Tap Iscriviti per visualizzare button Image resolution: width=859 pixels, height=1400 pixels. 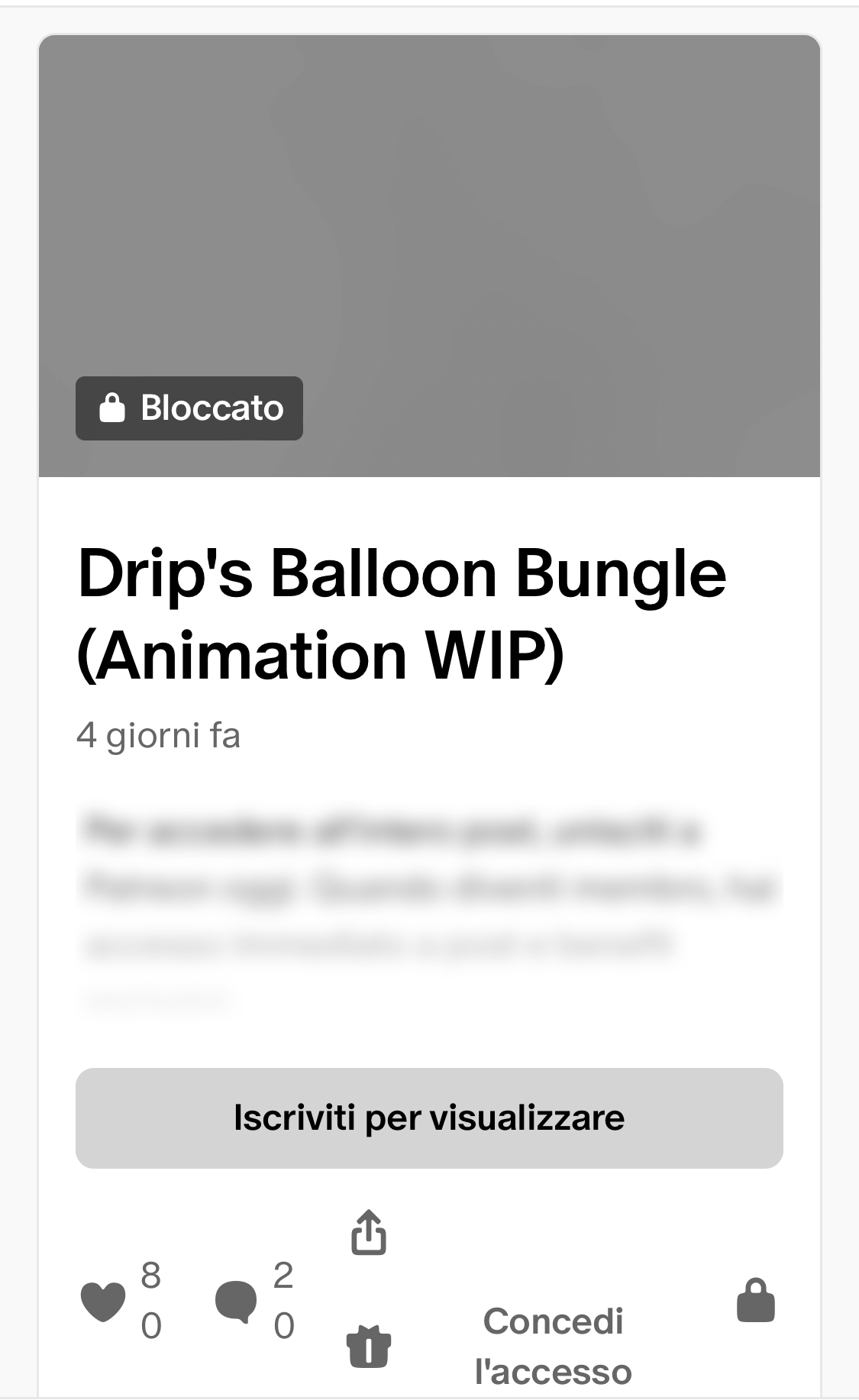(429, 1118)
